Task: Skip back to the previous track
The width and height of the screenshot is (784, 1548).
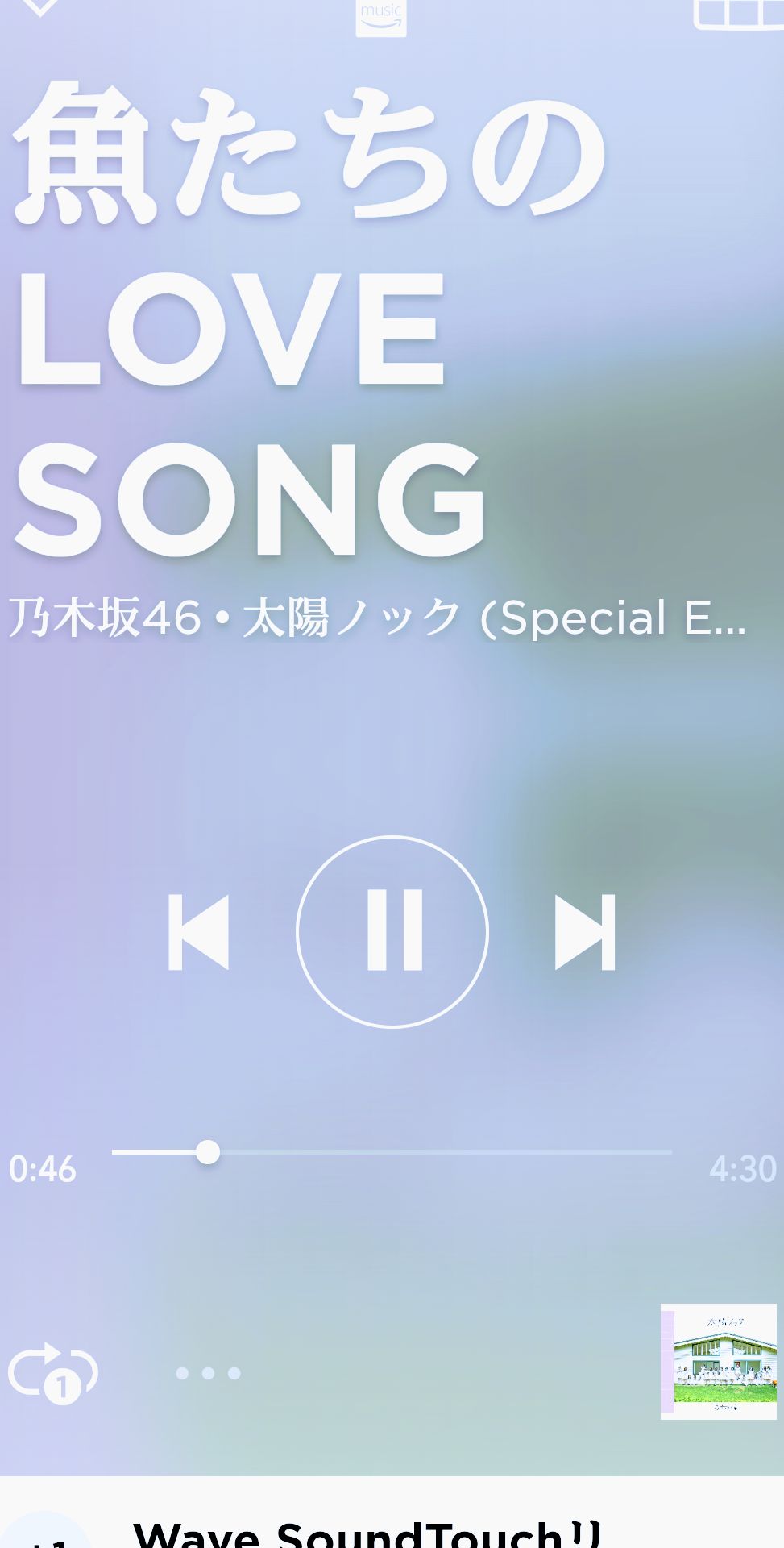Action: point(198,932)
